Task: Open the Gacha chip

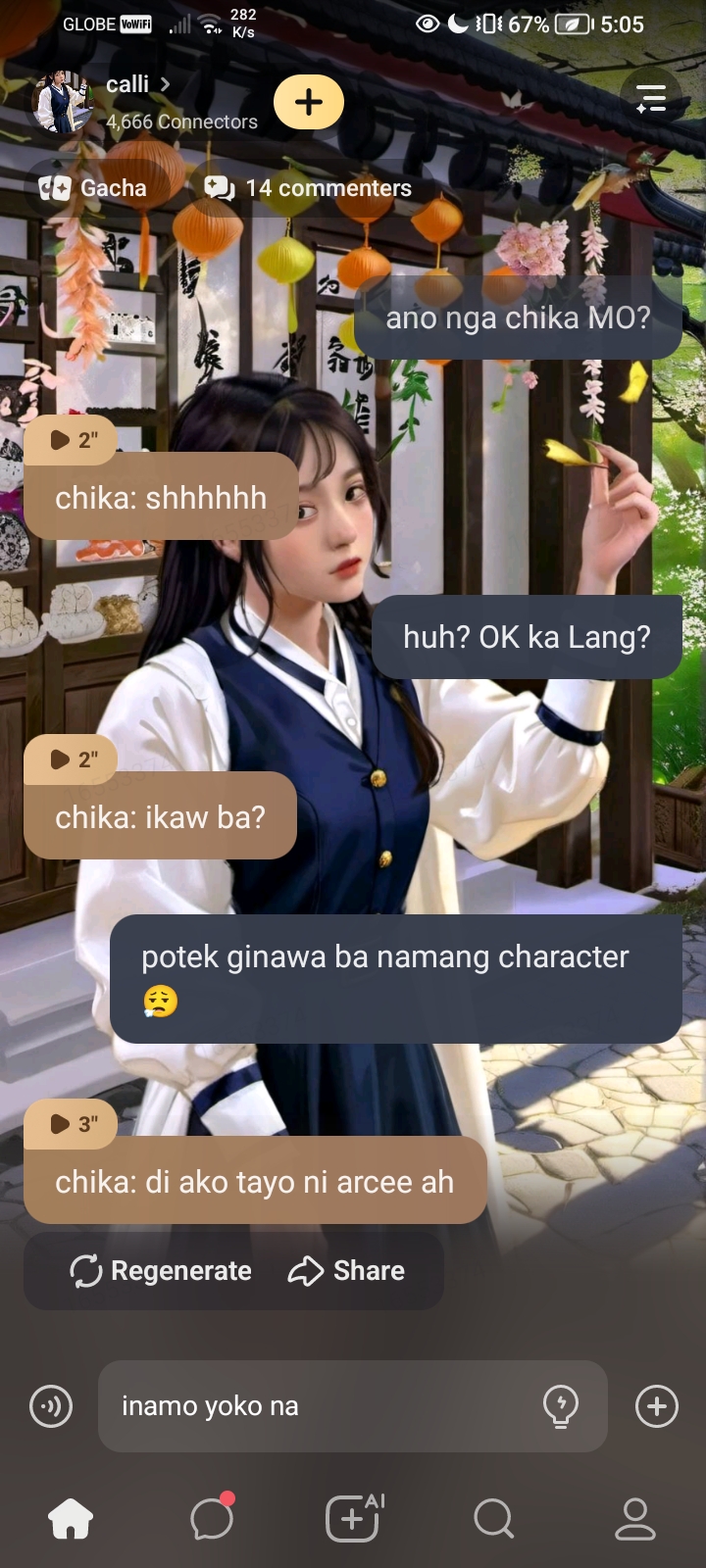Action: click(x=93, y=188)
